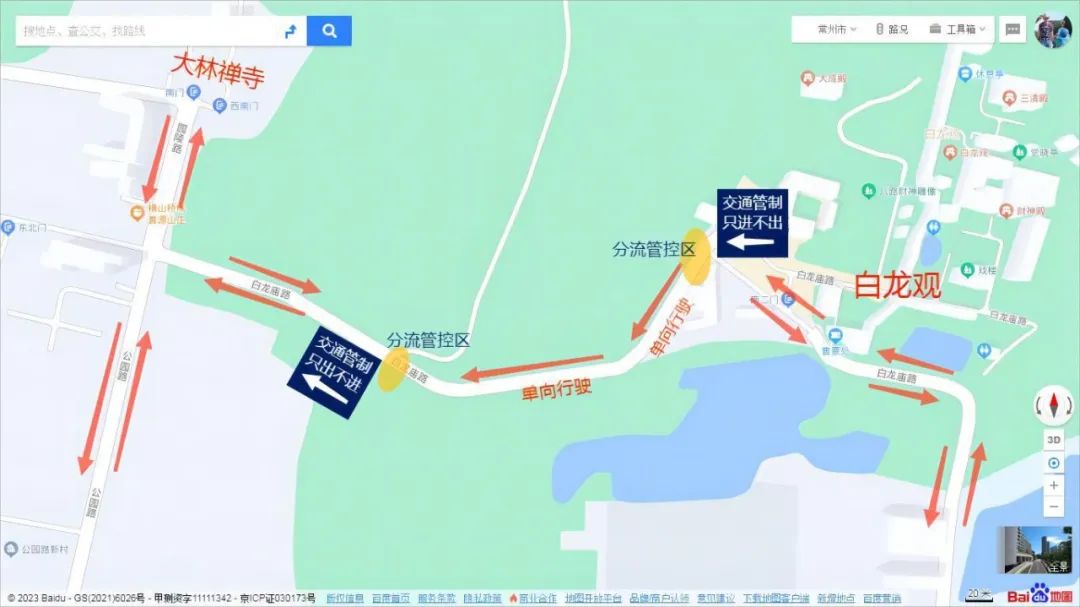Locate my current position on map
This screenshot has width=1080, height=607.
click(1053, 463)
